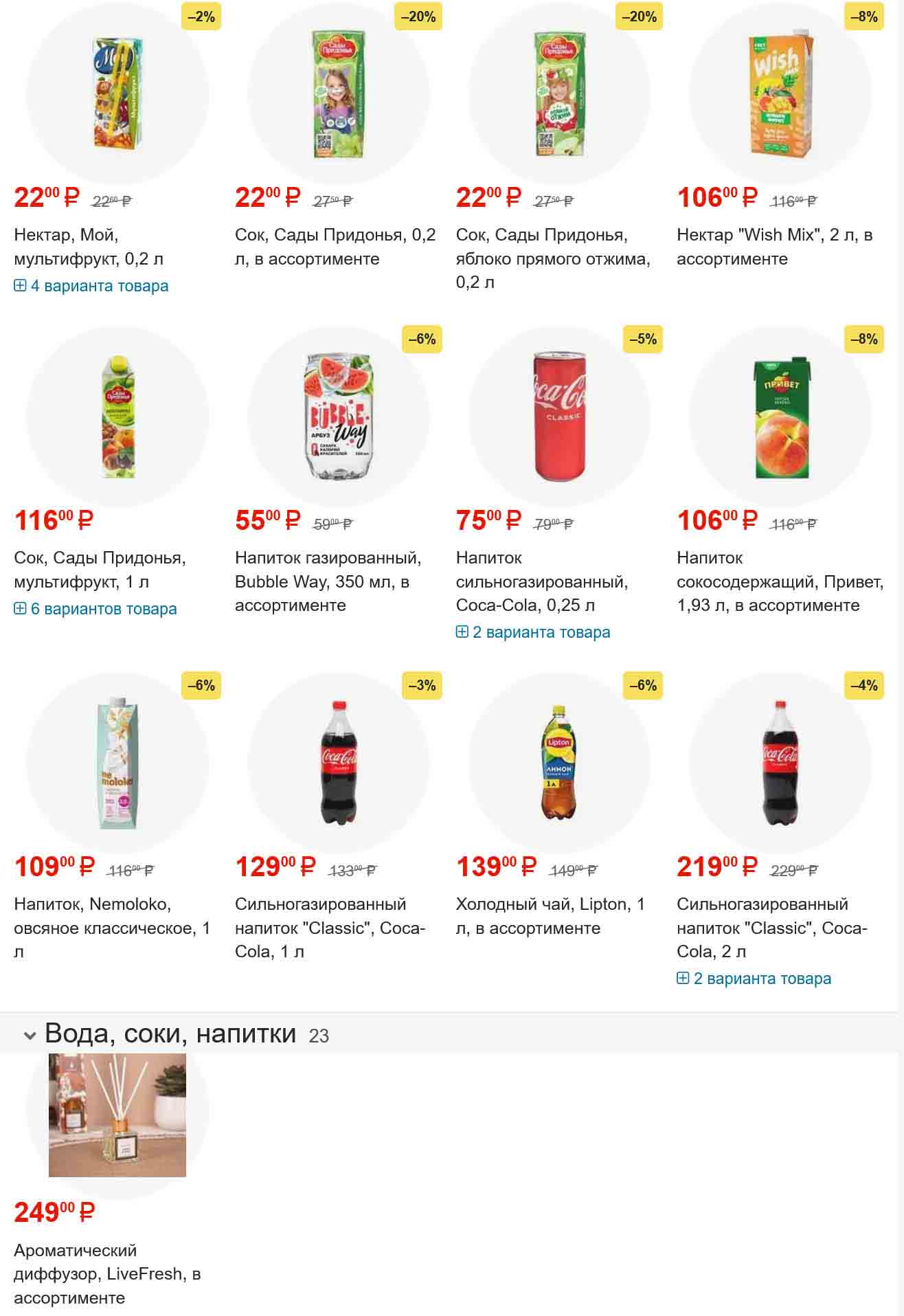Open Привет 1,93 л сокосодержащий напиток

[x=779, y=581]
